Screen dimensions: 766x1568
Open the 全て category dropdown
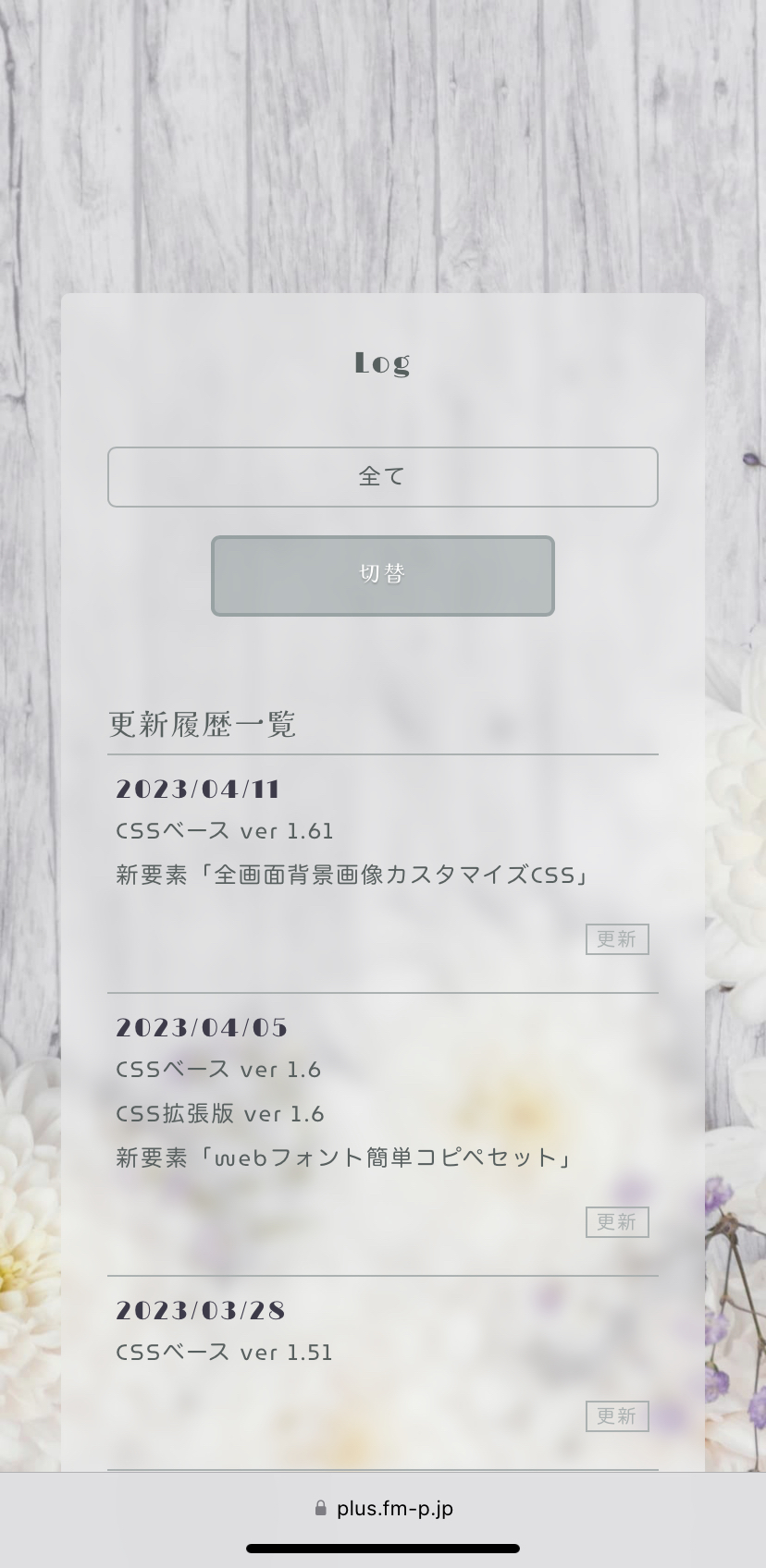[382, 477]
